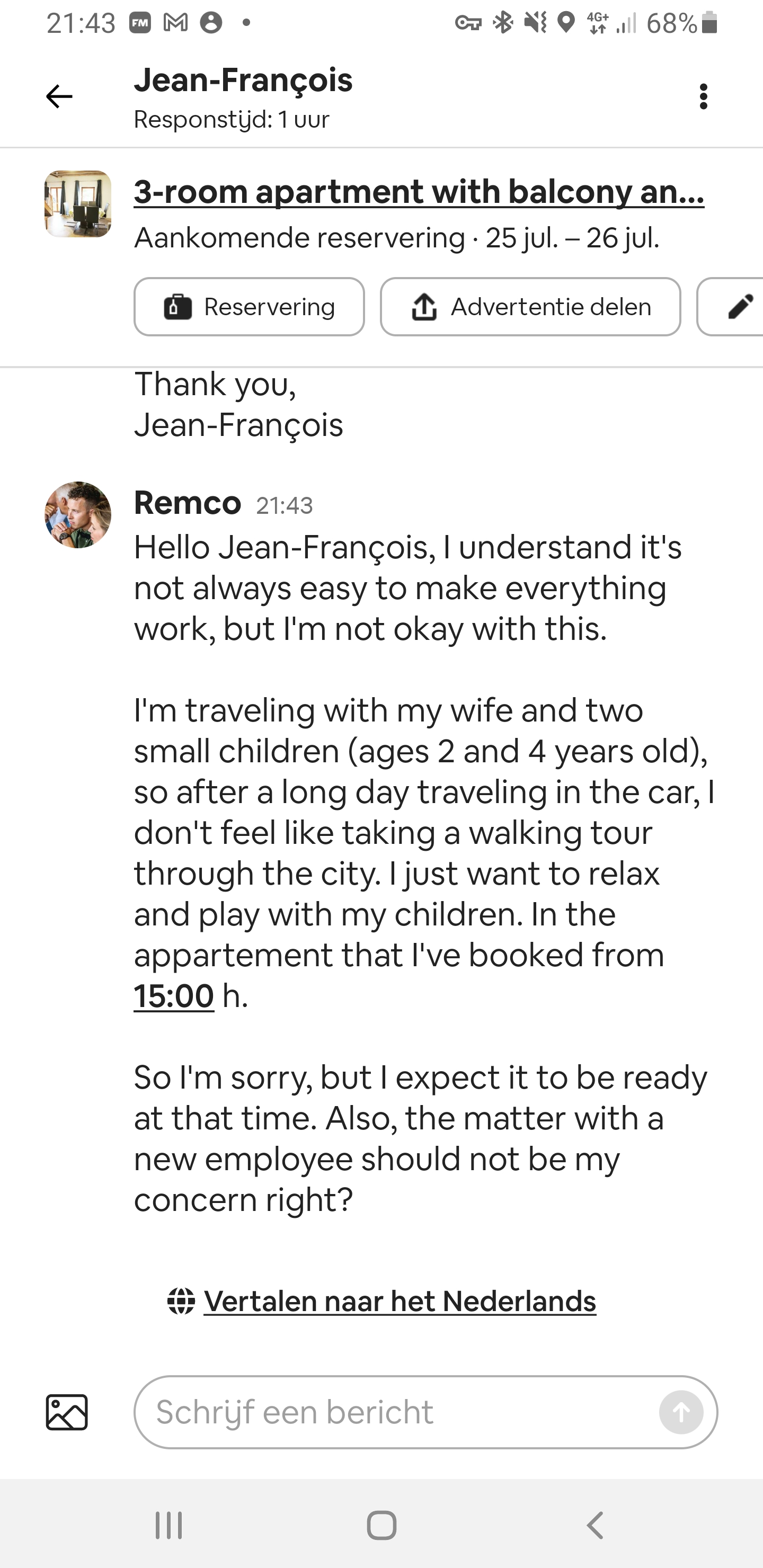Open recent apps from navigation bar

coord(168,1526)
